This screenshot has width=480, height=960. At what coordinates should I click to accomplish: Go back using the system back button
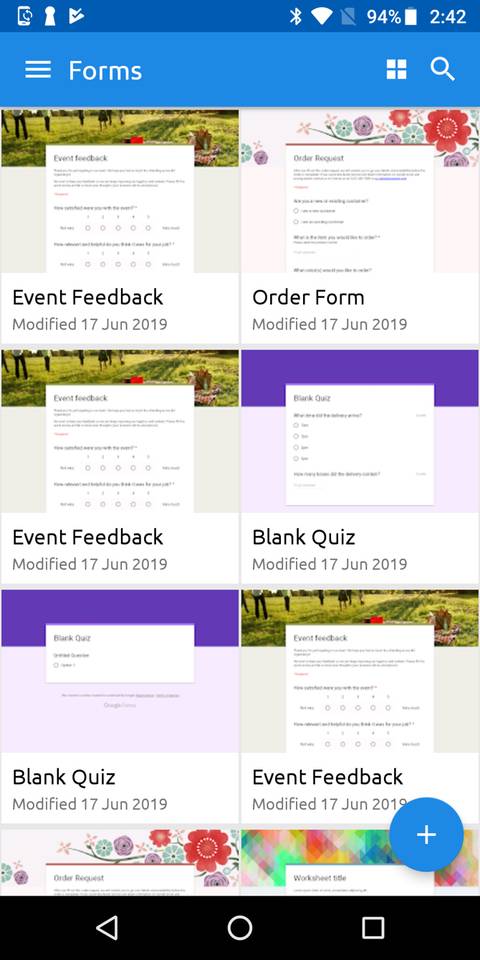tap(107, 928)
